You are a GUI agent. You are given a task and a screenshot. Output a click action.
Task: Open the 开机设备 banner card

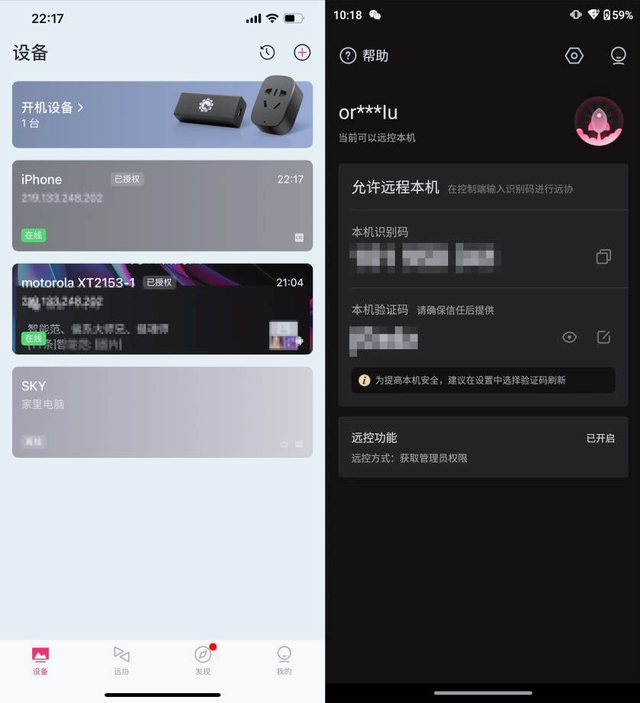click(162, 114)
